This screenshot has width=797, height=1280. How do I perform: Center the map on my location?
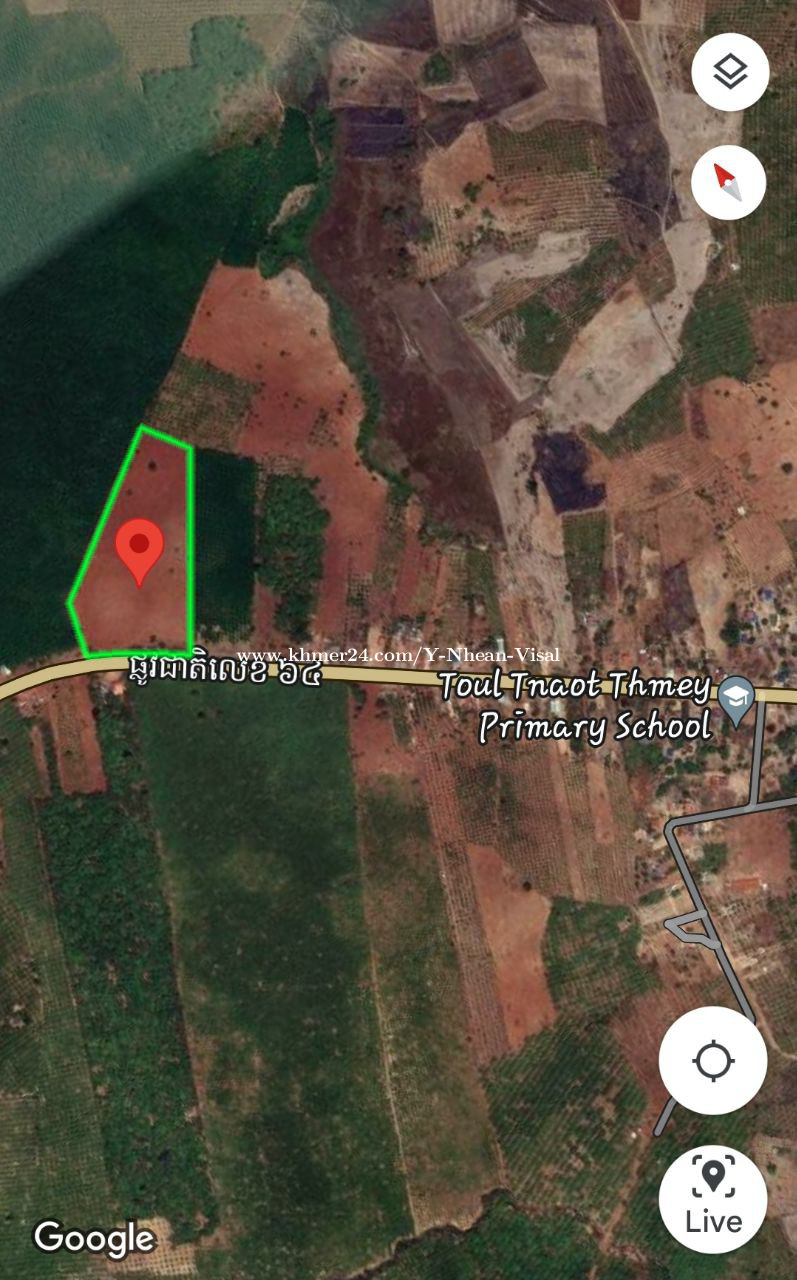pos(713,1060)
